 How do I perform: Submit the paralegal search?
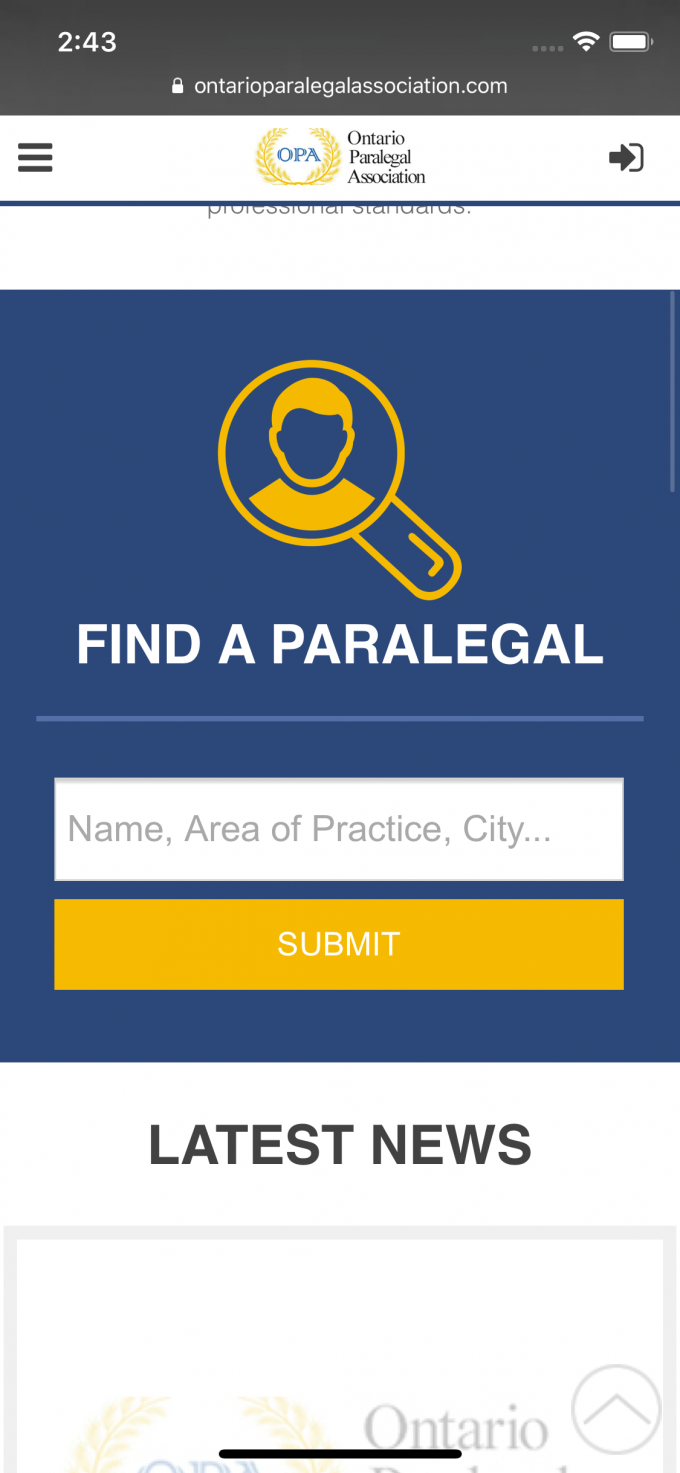click(x=338, y=944)
